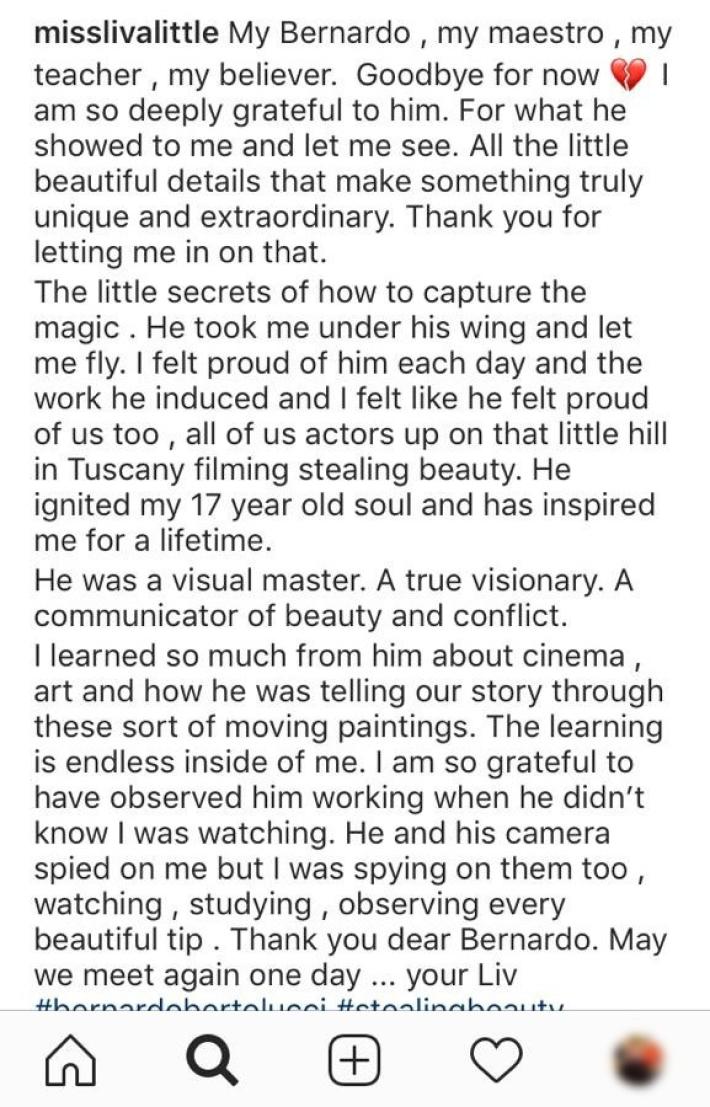
Task: Go to the Instagram home feed
Action: (x=72, y=1060)
